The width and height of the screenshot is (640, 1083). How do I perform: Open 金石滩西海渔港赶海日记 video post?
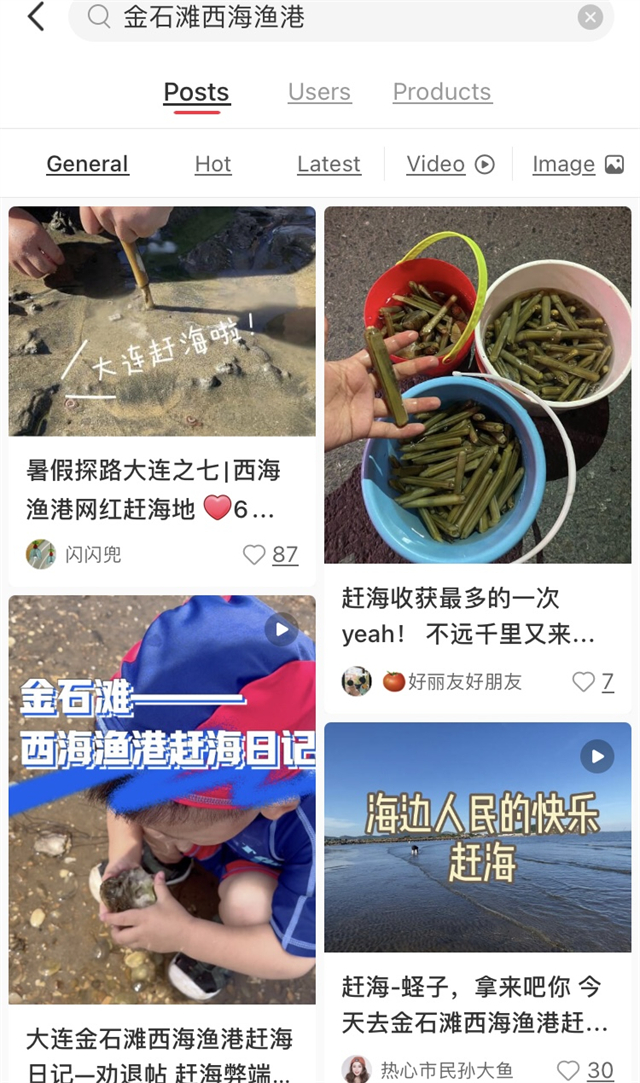point(162,800)
